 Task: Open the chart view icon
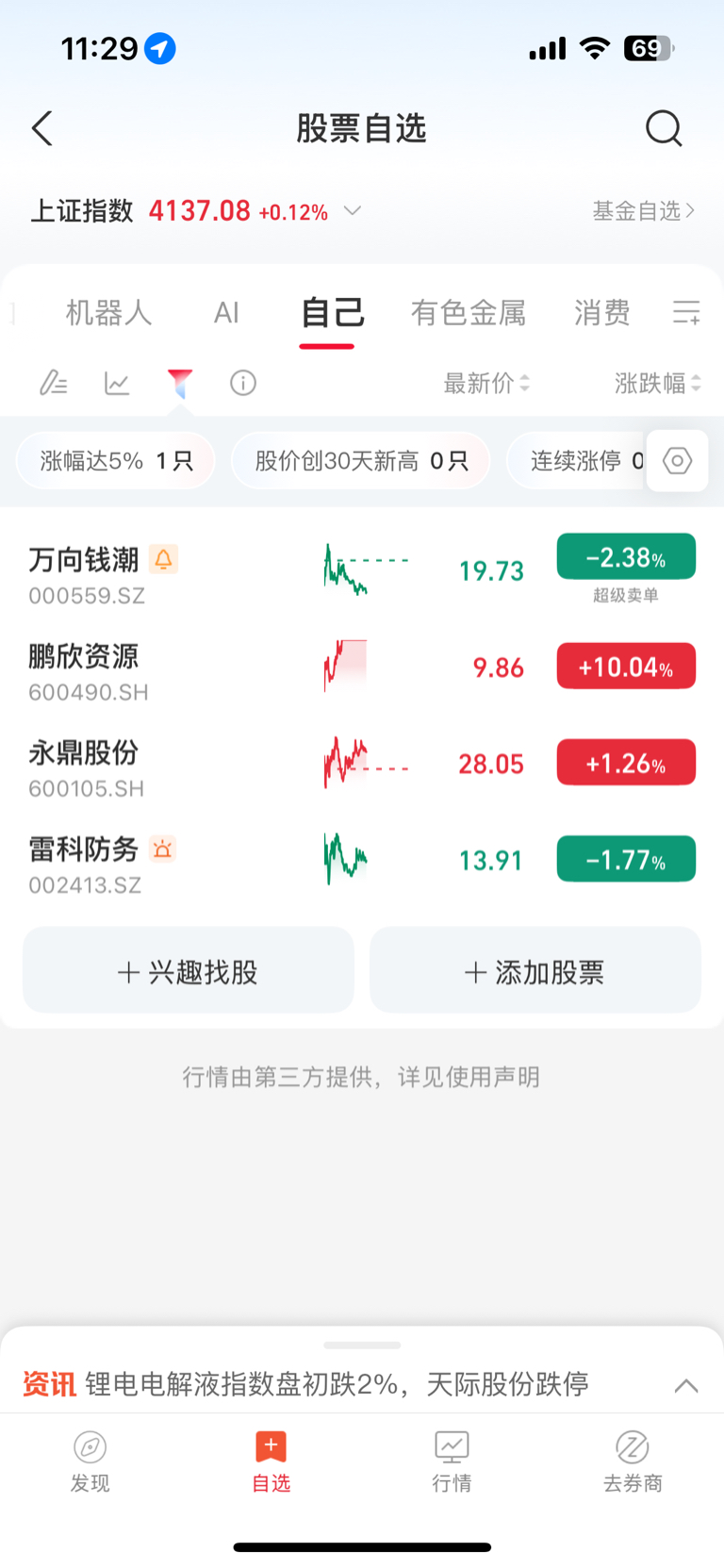(x=117, y=383)
